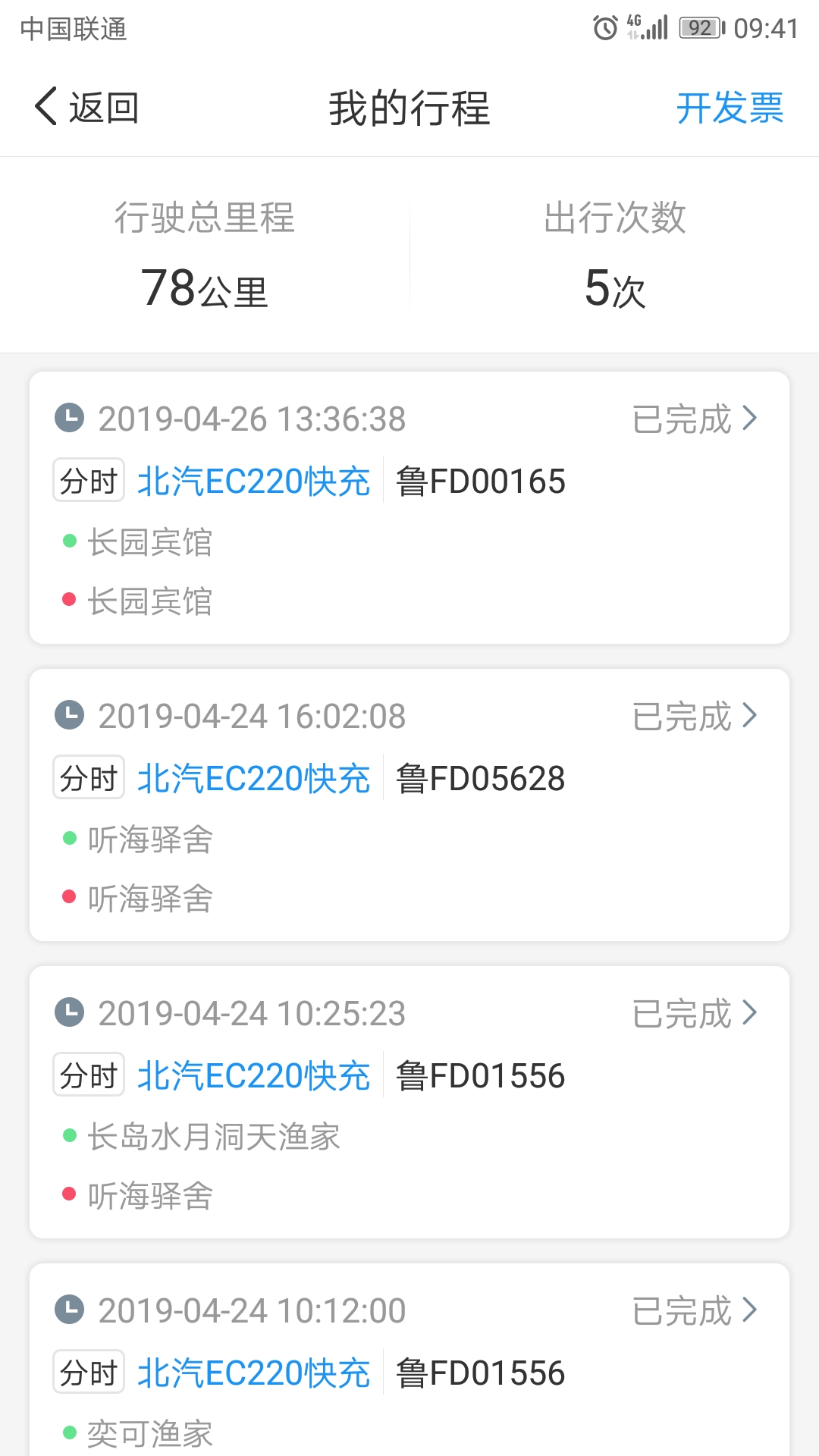Click the clock icon on the 10:25:23 trip

coord(69,1012)
